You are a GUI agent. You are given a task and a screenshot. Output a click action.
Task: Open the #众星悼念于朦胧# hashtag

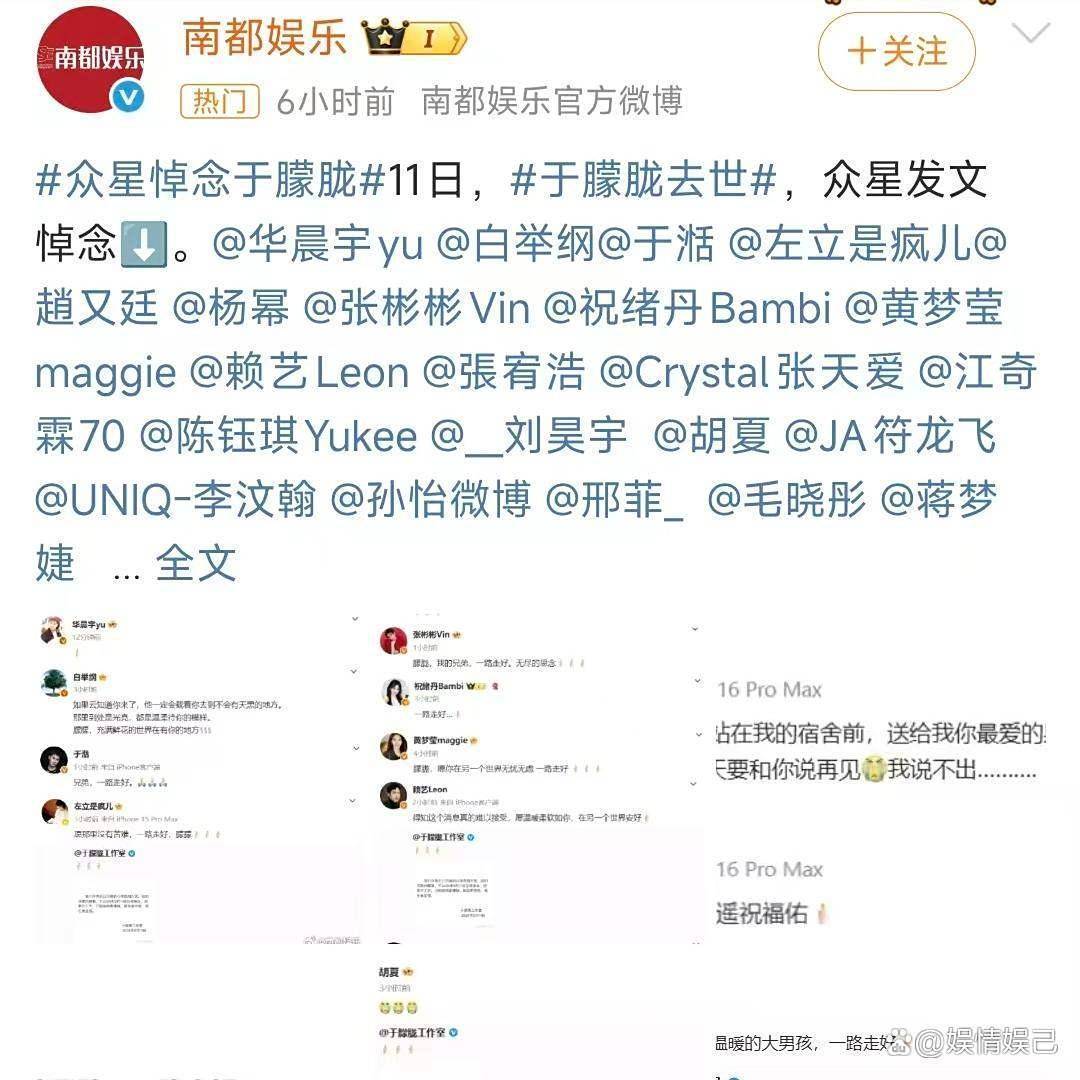pyautogui.click(x=210, y=181)
